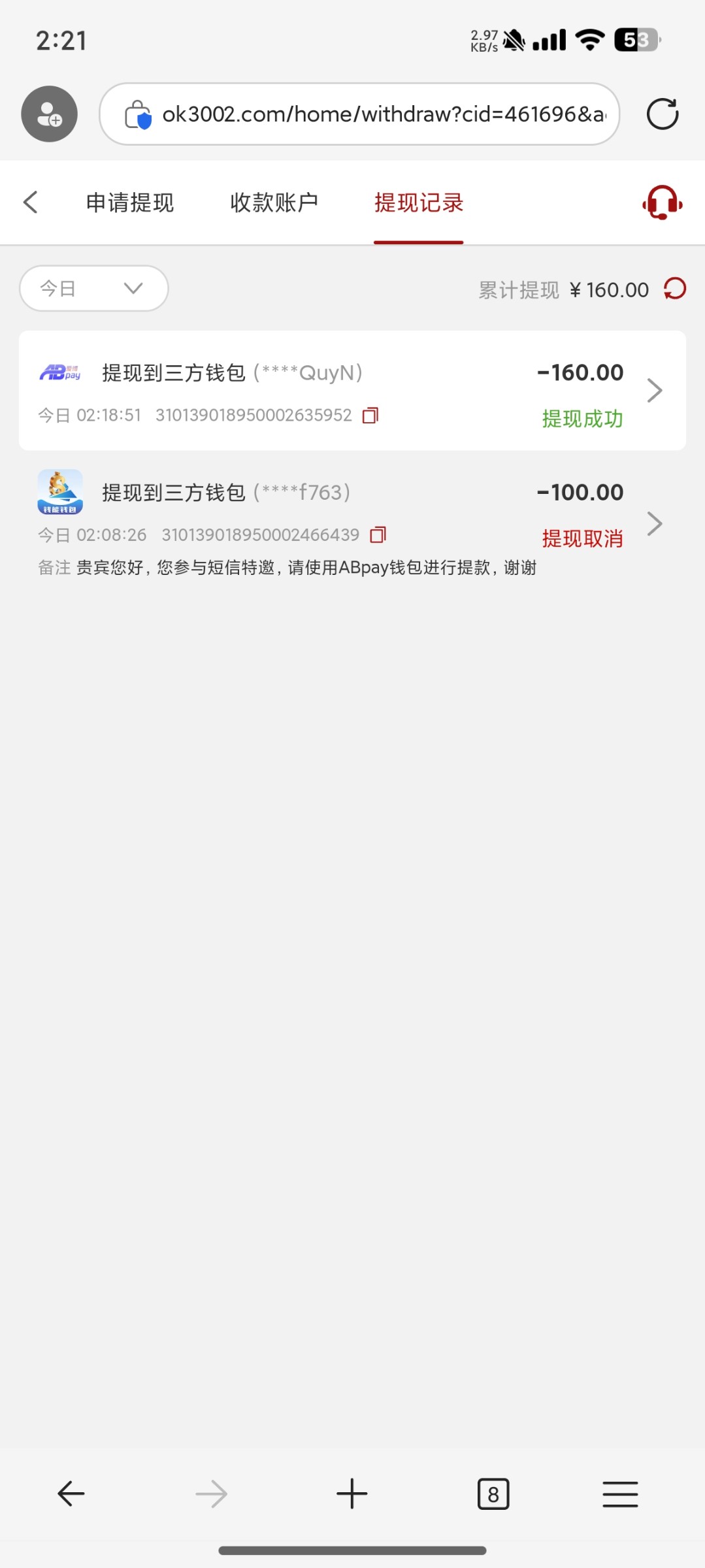This screenshot has width=705, height=1568.
Task: Reload the page with the browser refresh icon
Action: [x=662, y=114]
